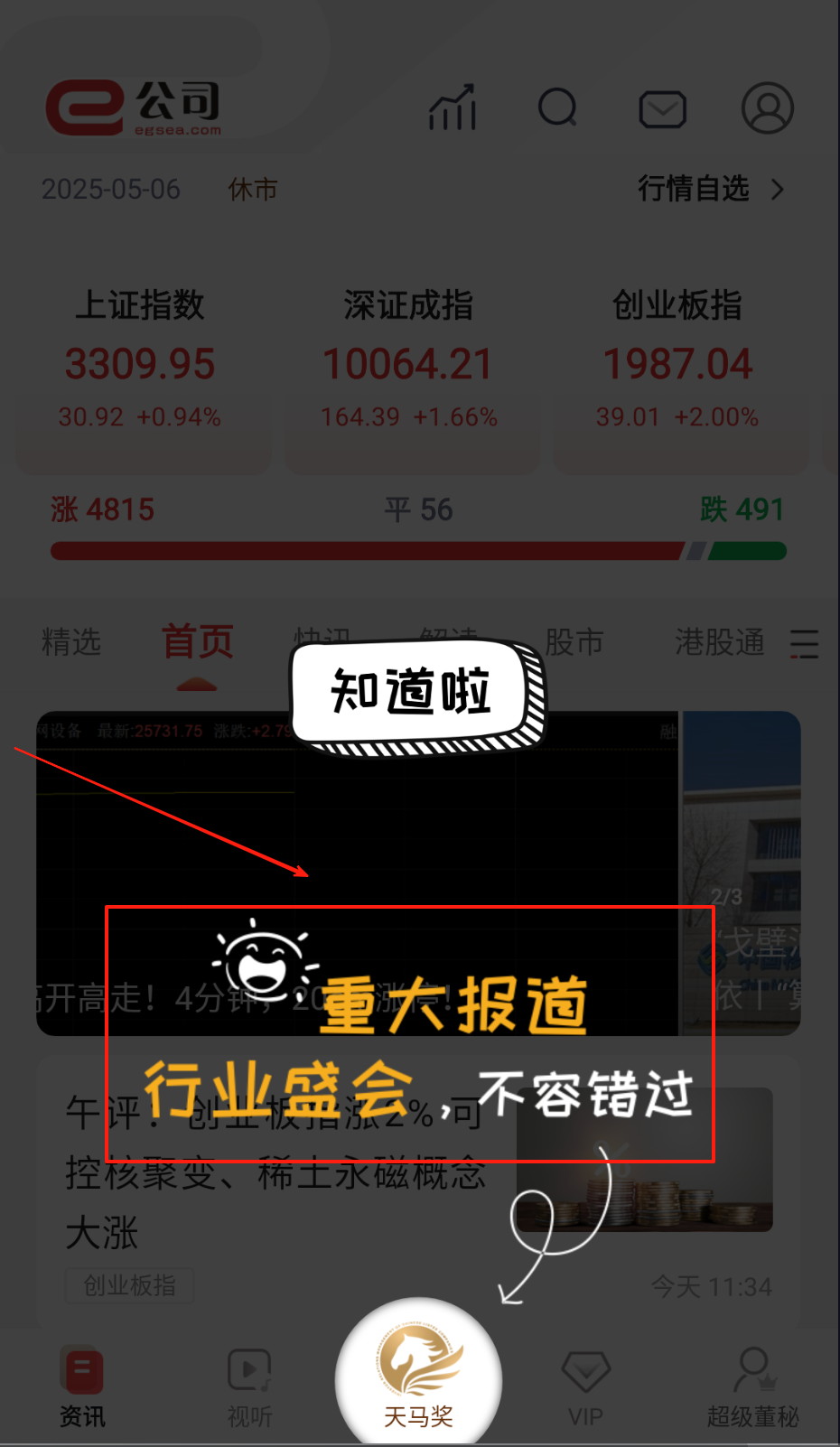The image size is (840, 1447).
Task: Select the 资讯 bottom tab
Action: point(83,1386)
